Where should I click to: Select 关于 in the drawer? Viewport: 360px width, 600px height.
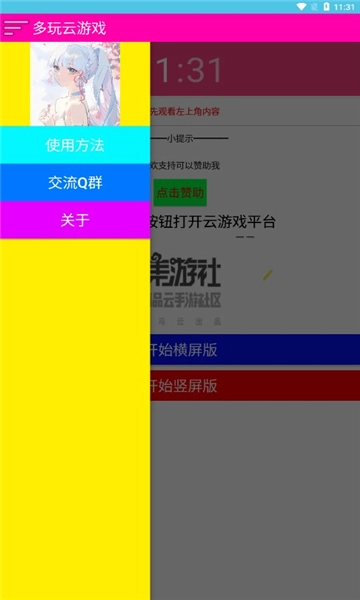pyautogui.click(x=75, y=220)
